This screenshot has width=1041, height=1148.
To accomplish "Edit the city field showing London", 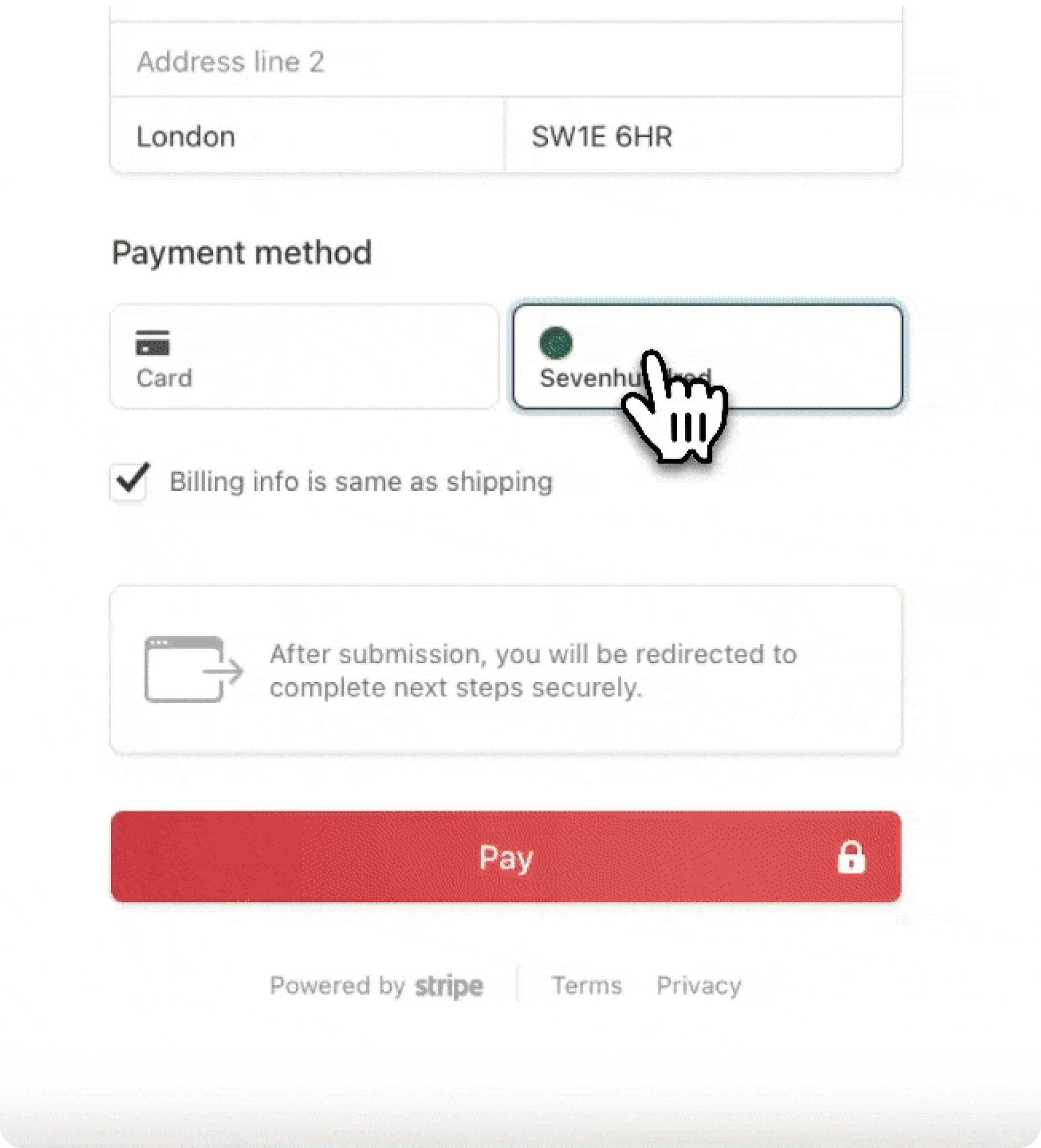I will click(x=308, y=137).
